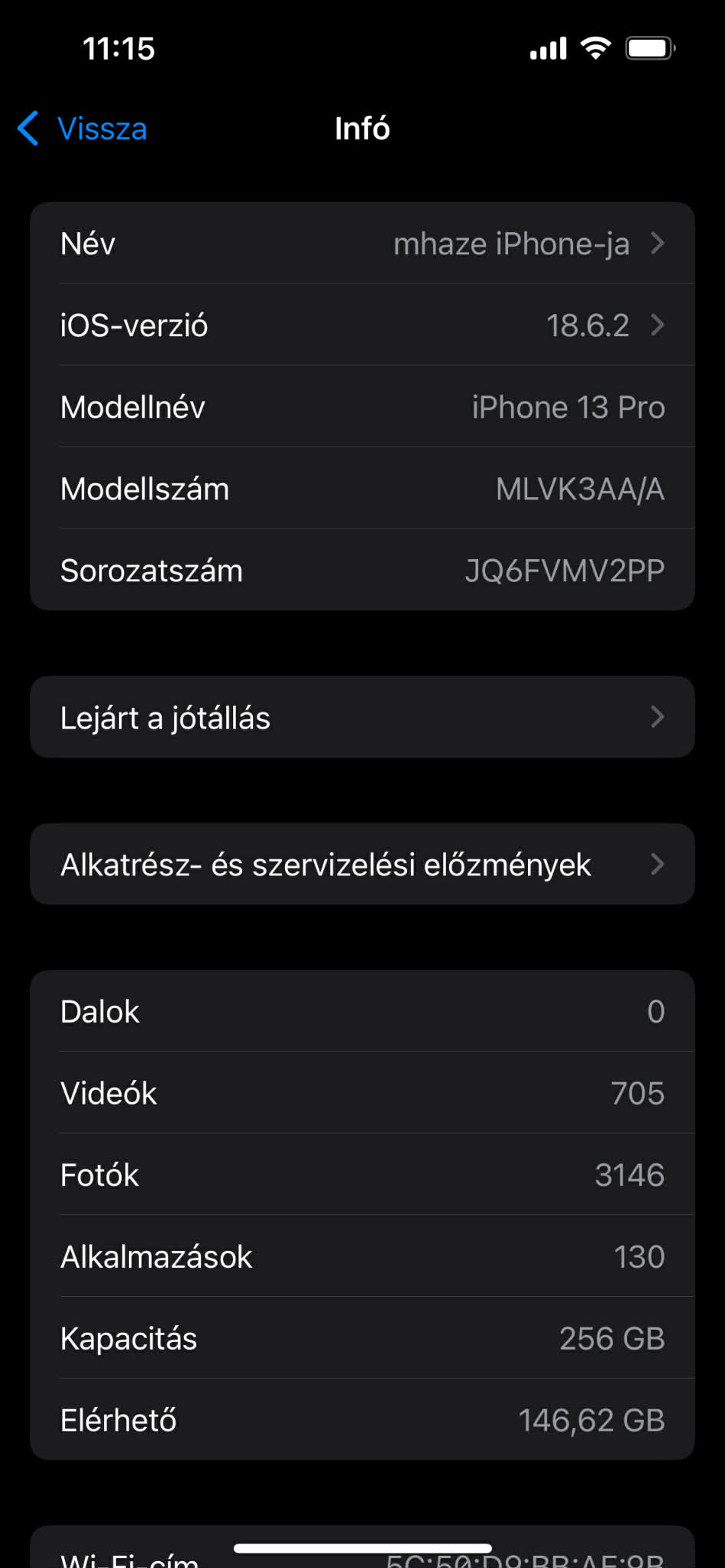The image size is (725, 1568).
Task: Tap the Modellszám row to toggle the number
Action: 362,489
